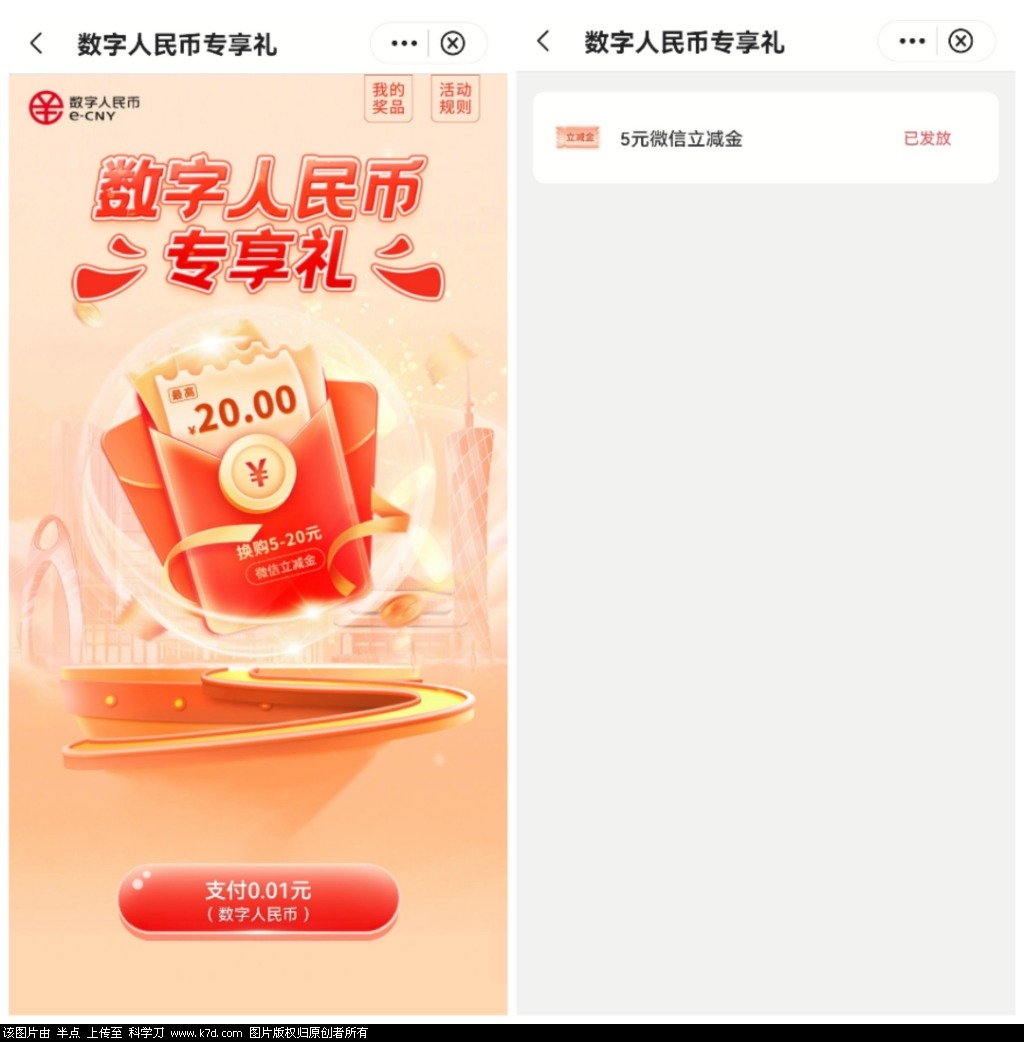Go back from the prize list page
This screenshot has width=1024, height=1042.
[543, 41]
